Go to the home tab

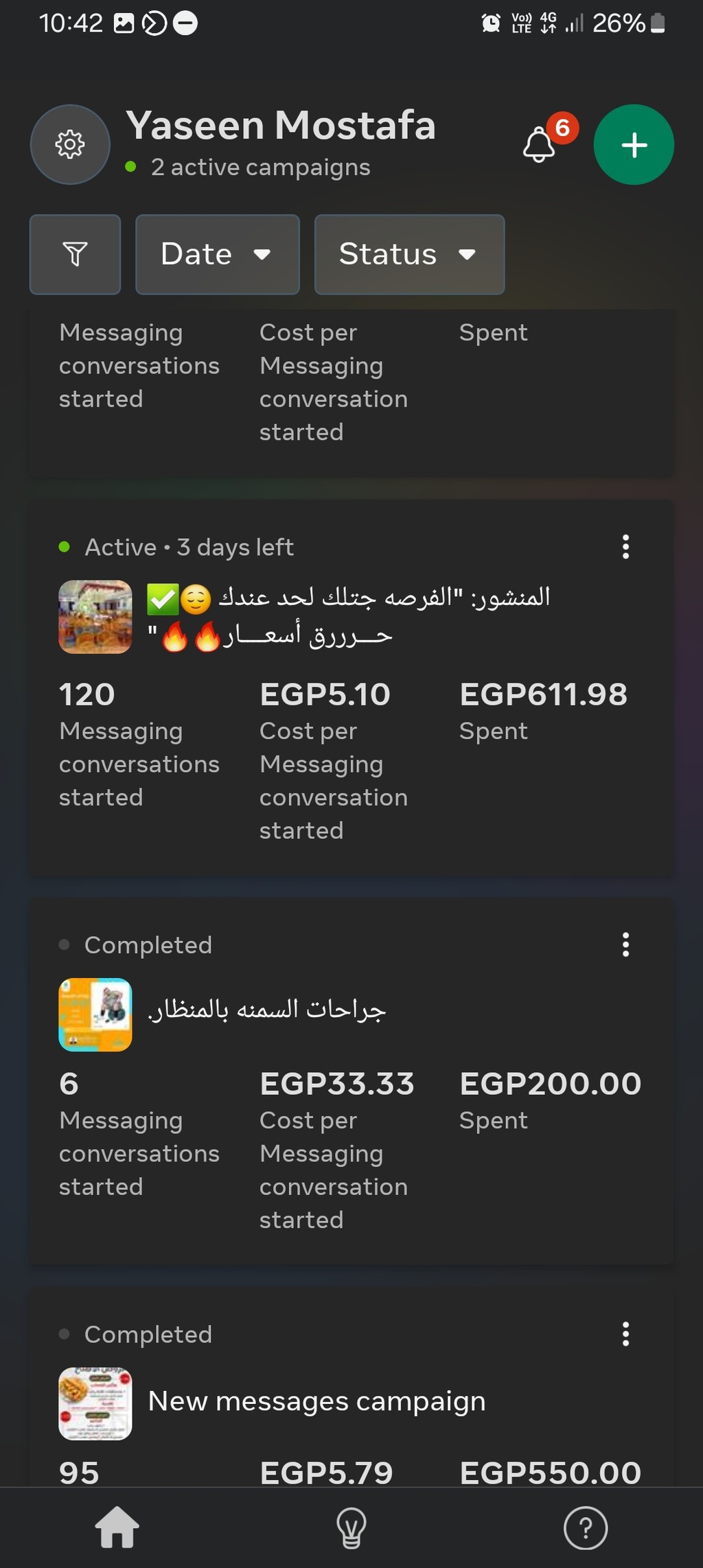117,1528
